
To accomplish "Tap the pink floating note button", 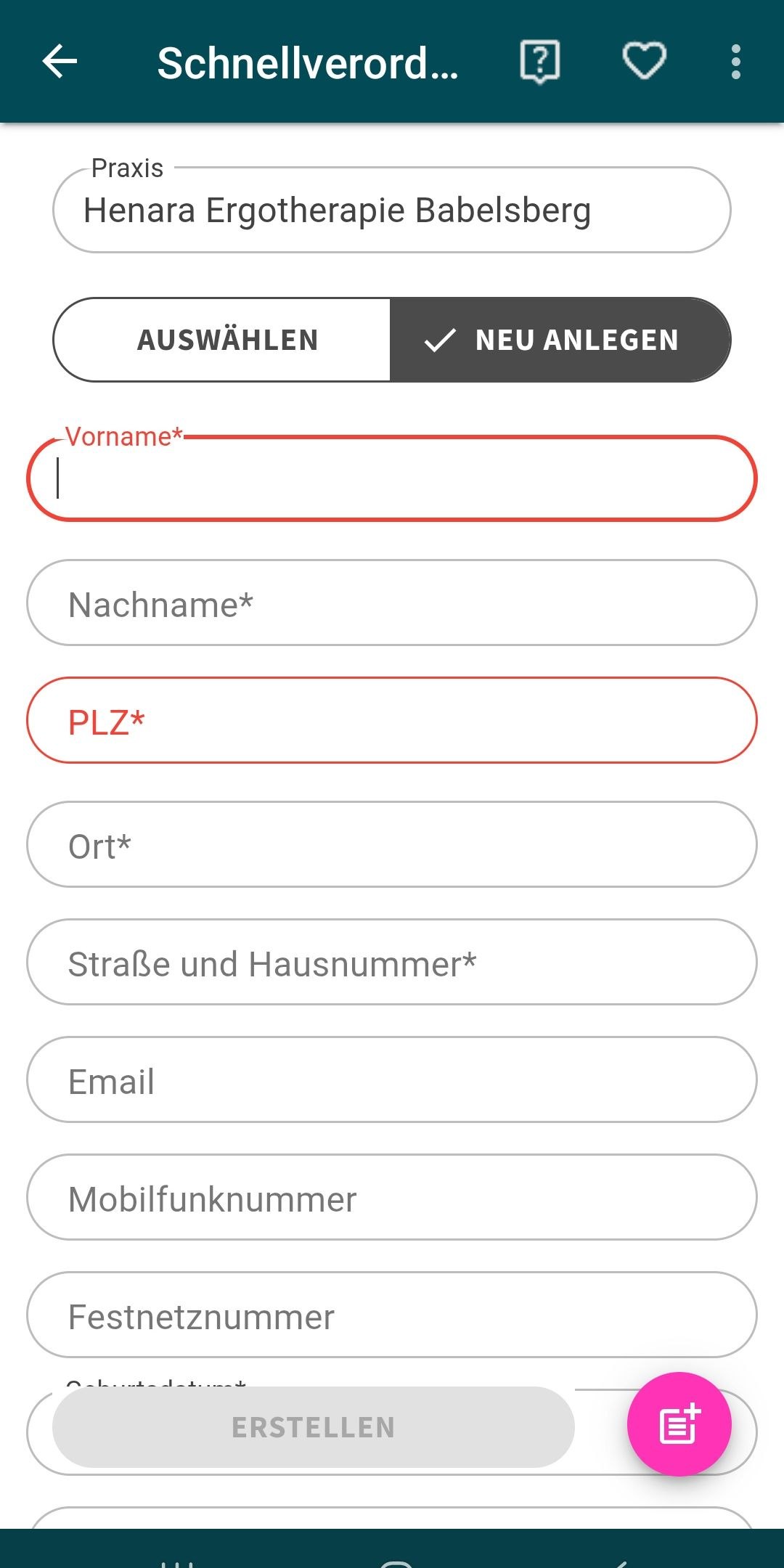I will (x=679, y=1424).
